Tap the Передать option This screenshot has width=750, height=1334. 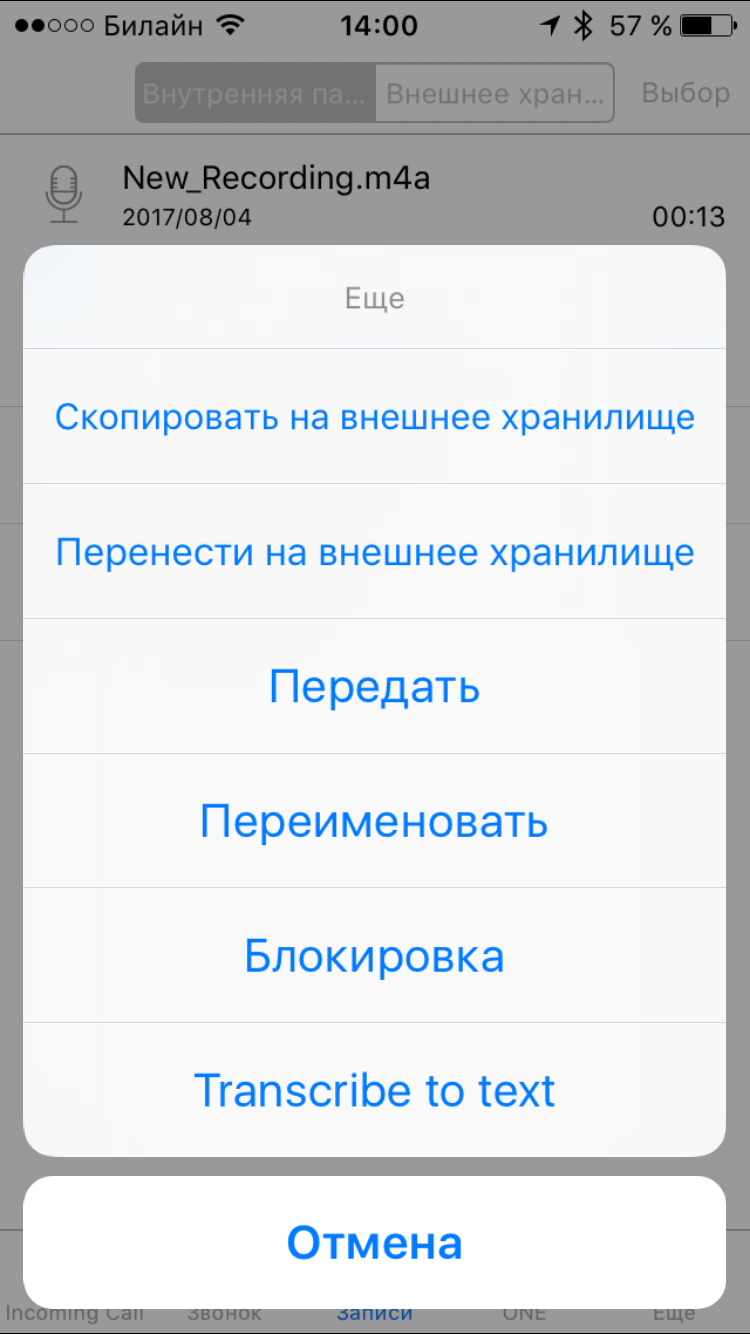click(x=374, y=686)
